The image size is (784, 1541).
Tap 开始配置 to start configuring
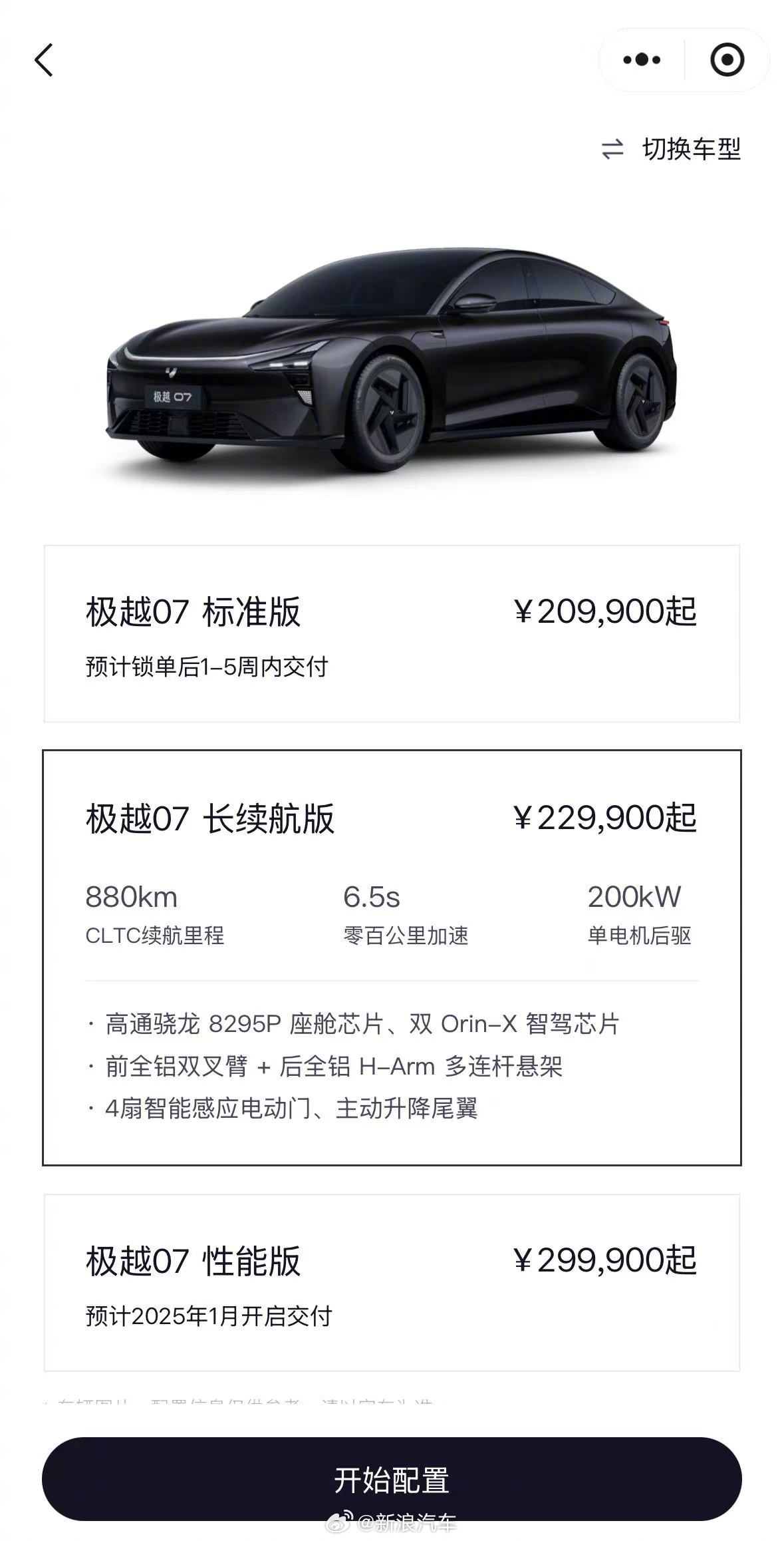pos(392,1479)
